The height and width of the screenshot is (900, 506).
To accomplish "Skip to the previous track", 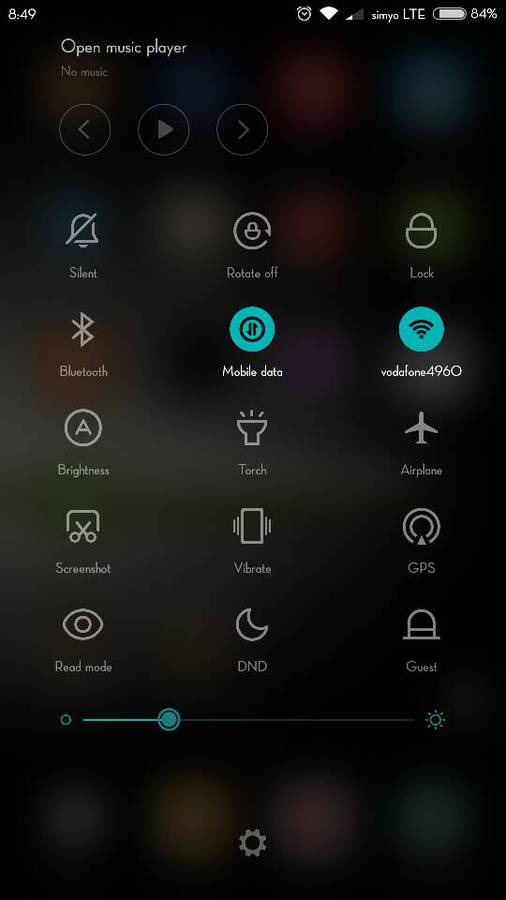I will point(85,130).
